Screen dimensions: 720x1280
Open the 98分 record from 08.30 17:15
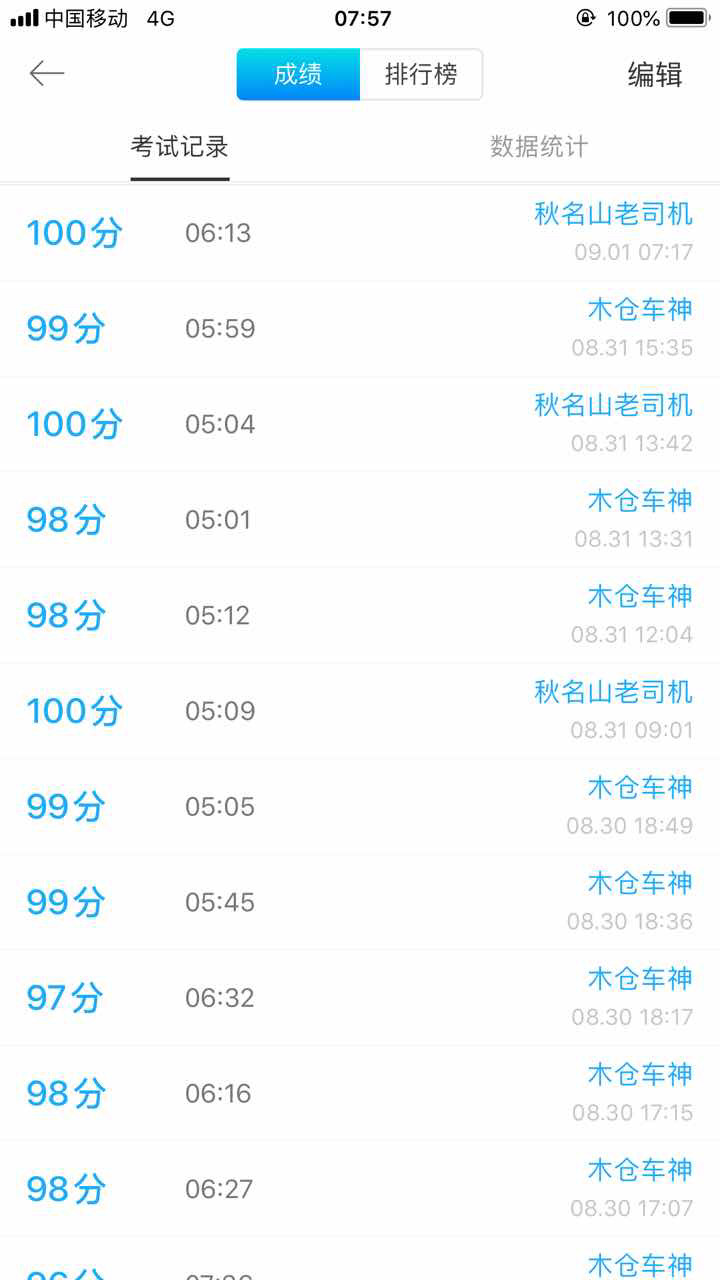point(360,1093)
